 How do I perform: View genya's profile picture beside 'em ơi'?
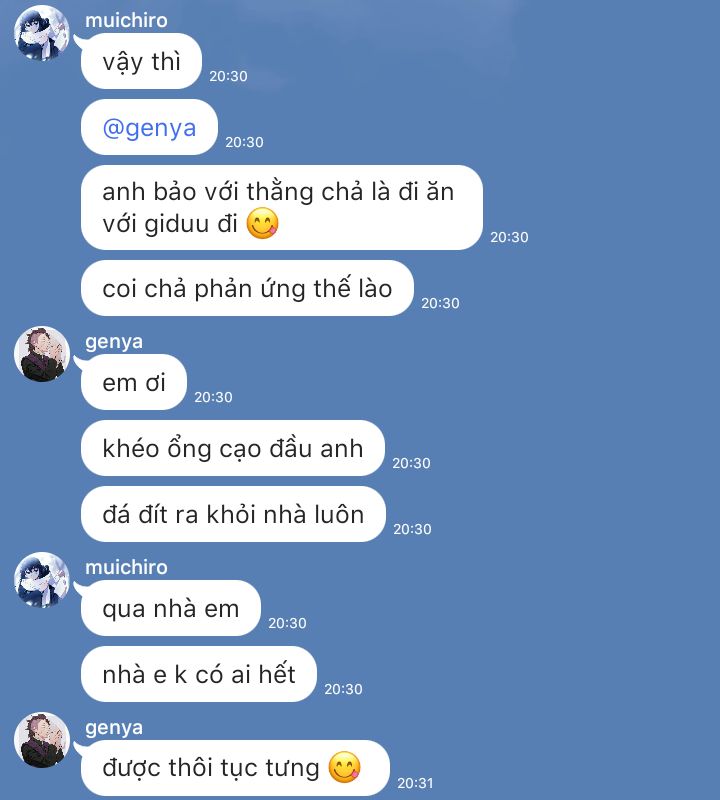point(42,354)
